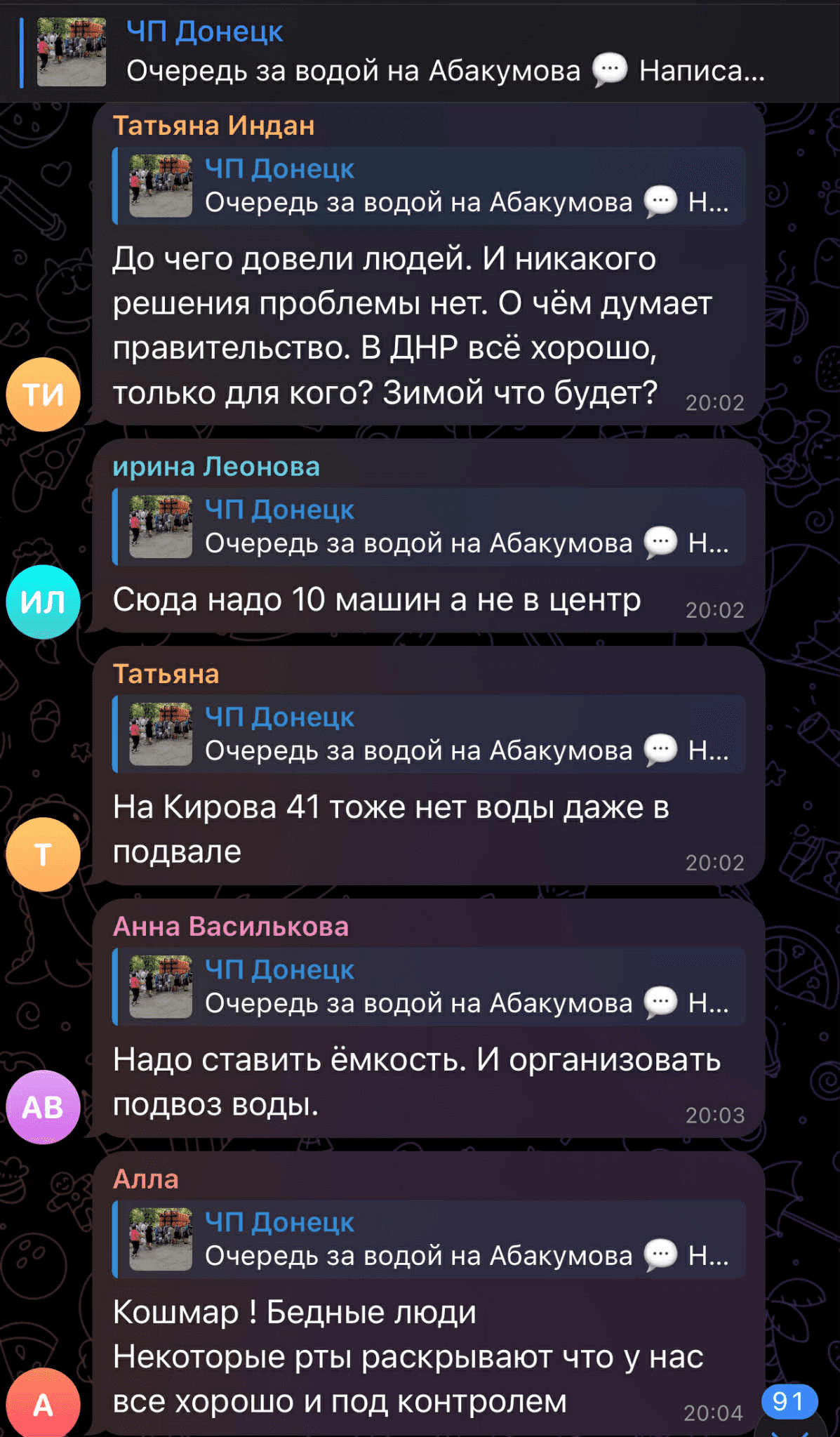
Task: Open Татьяна's orange Т avatar
Action: [44, 854]
